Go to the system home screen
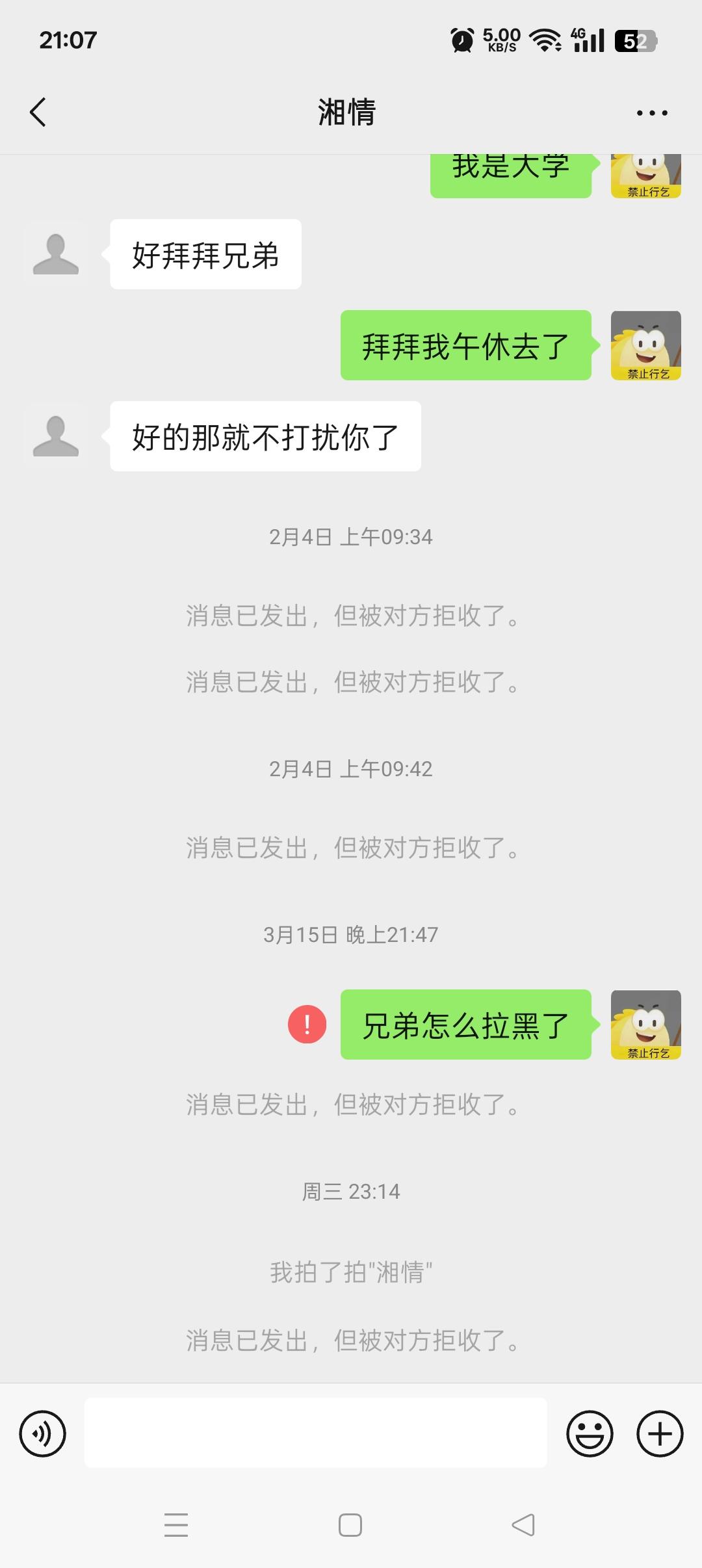 coord(350,1525)
